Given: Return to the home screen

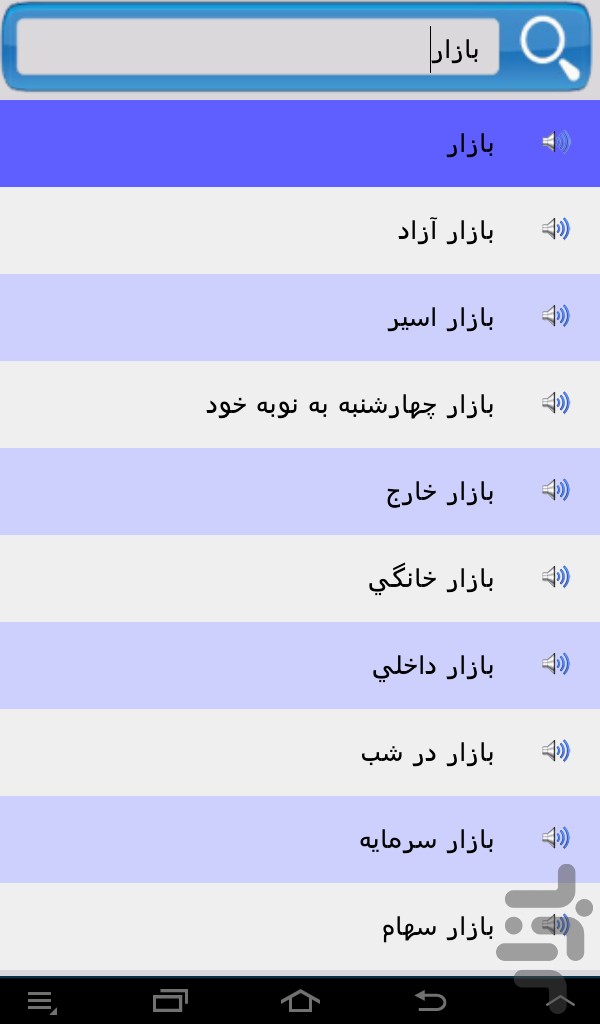Looking at the screenshot, I should coord(300,1000).
